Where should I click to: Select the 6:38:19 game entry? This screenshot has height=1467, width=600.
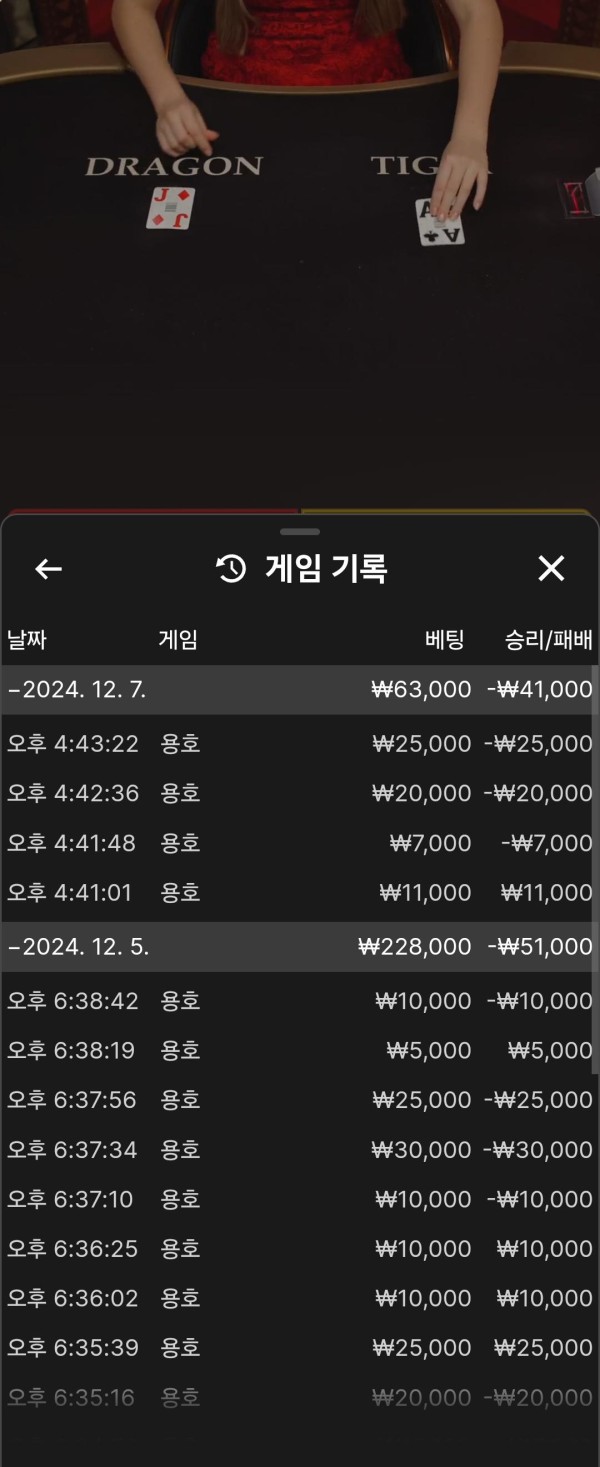click(299, 1050)
